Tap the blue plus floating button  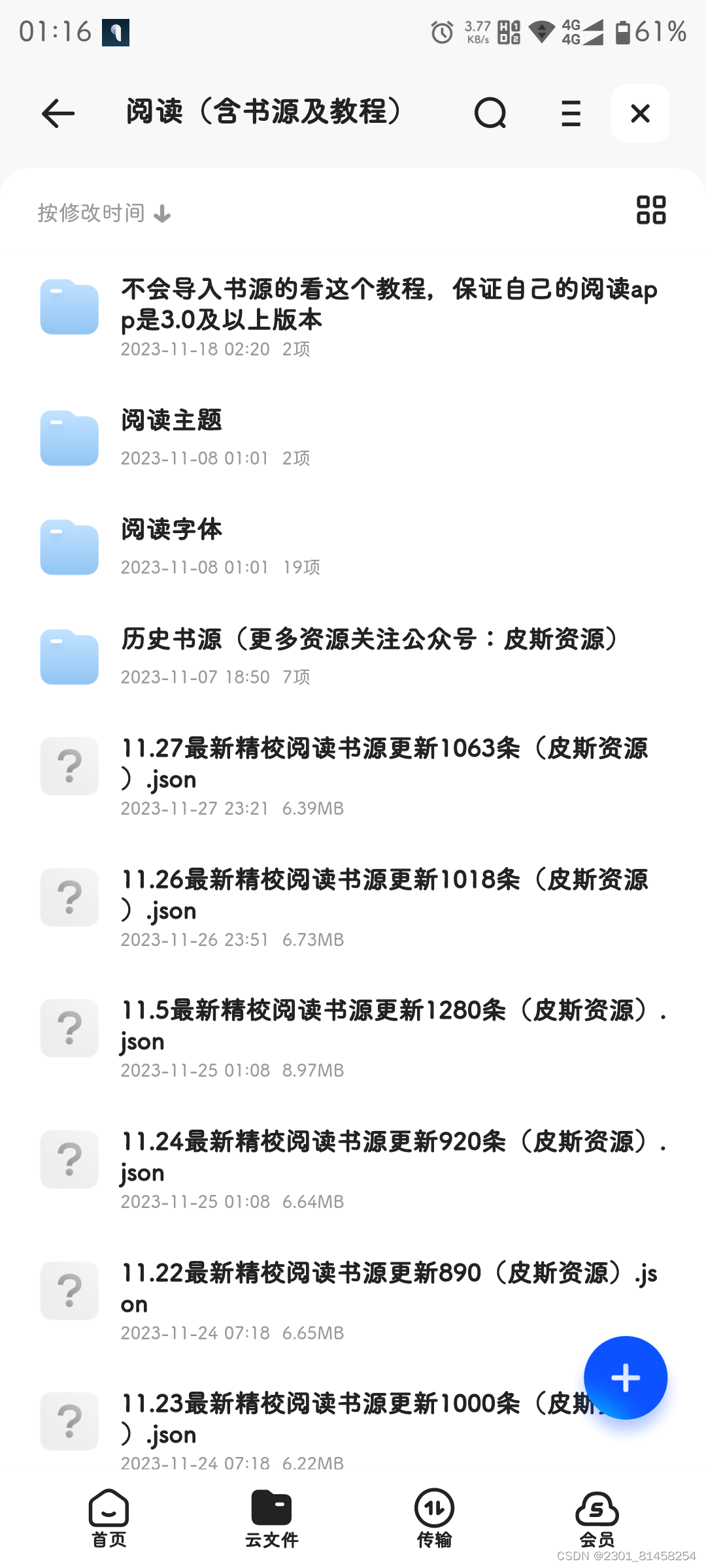coord(625,1378)
